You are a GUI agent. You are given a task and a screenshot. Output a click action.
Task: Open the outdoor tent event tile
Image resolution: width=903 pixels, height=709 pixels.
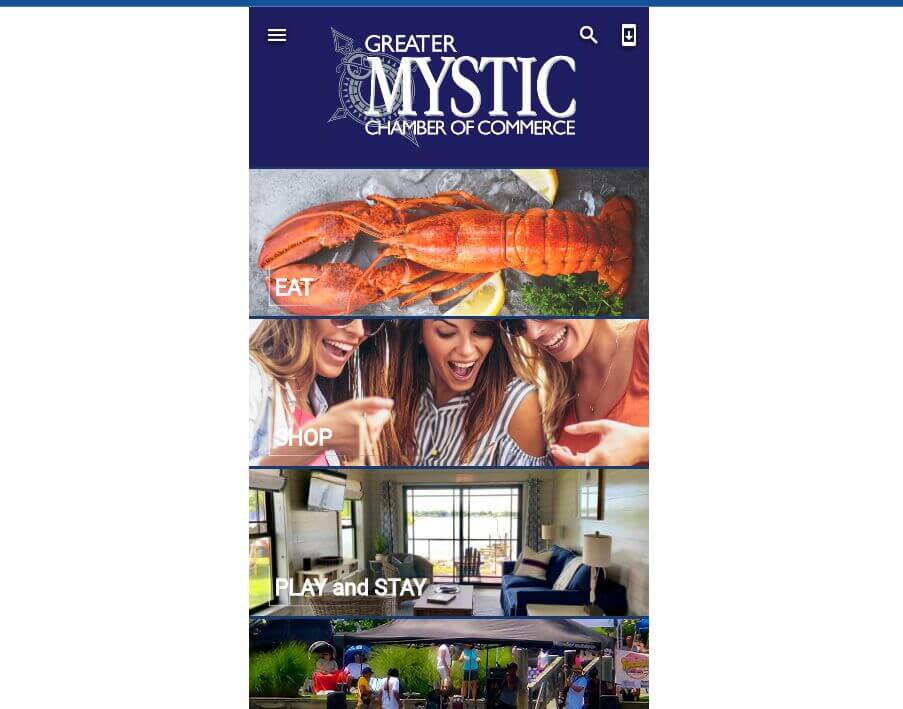pos(448,664)
